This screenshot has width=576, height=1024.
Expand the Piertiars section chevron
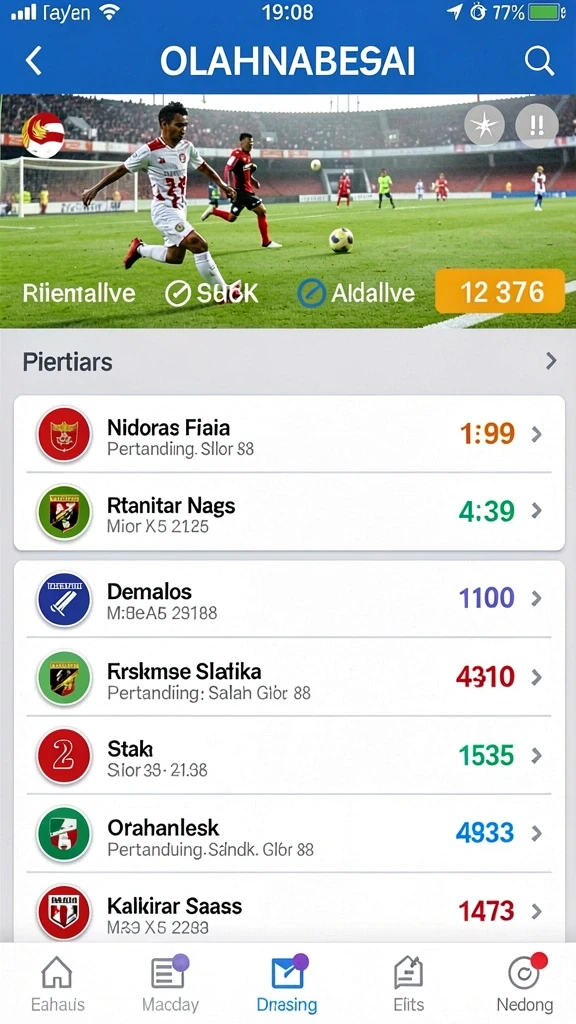click(x=551, y=360)
